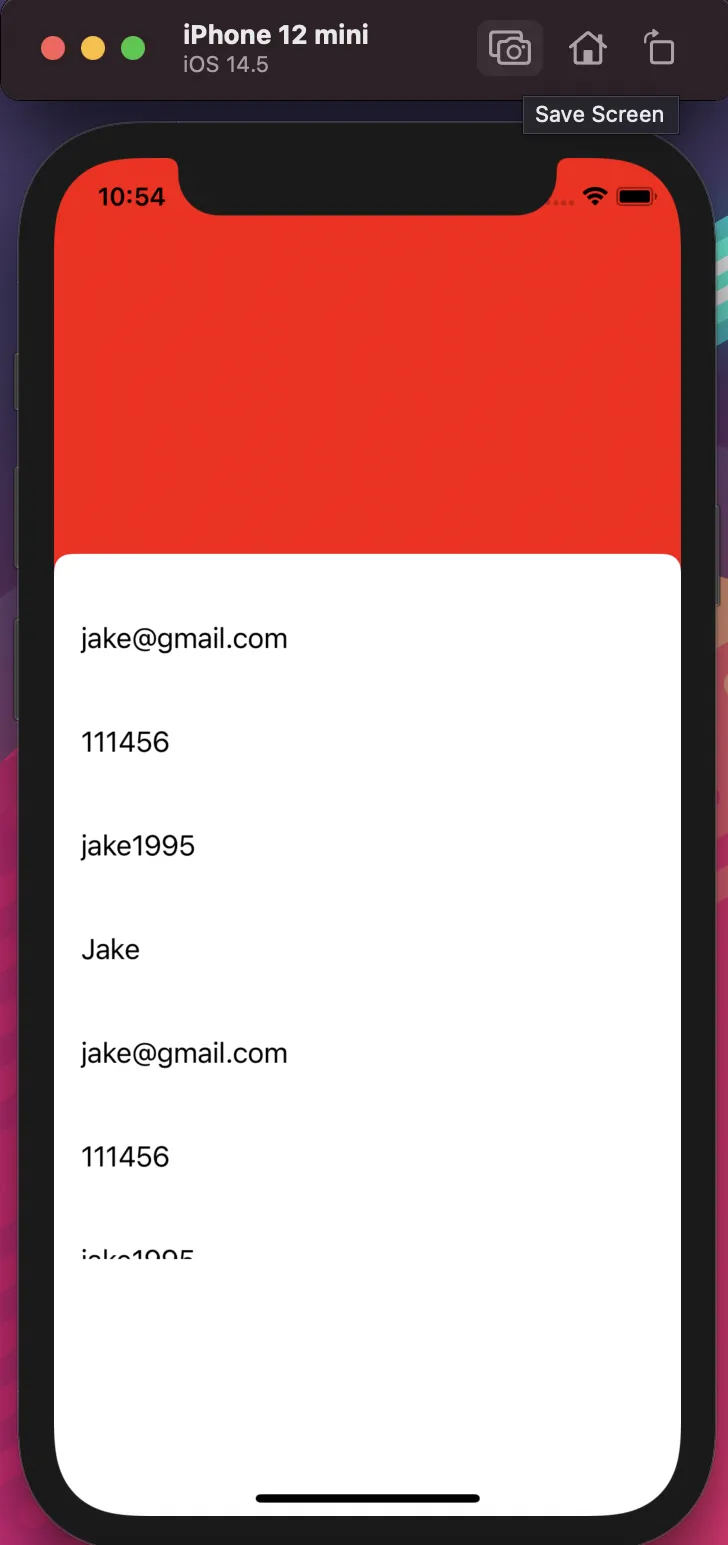Go to the simulator home screen
This screenshot has height=1545, width=728.
point(587,48)
